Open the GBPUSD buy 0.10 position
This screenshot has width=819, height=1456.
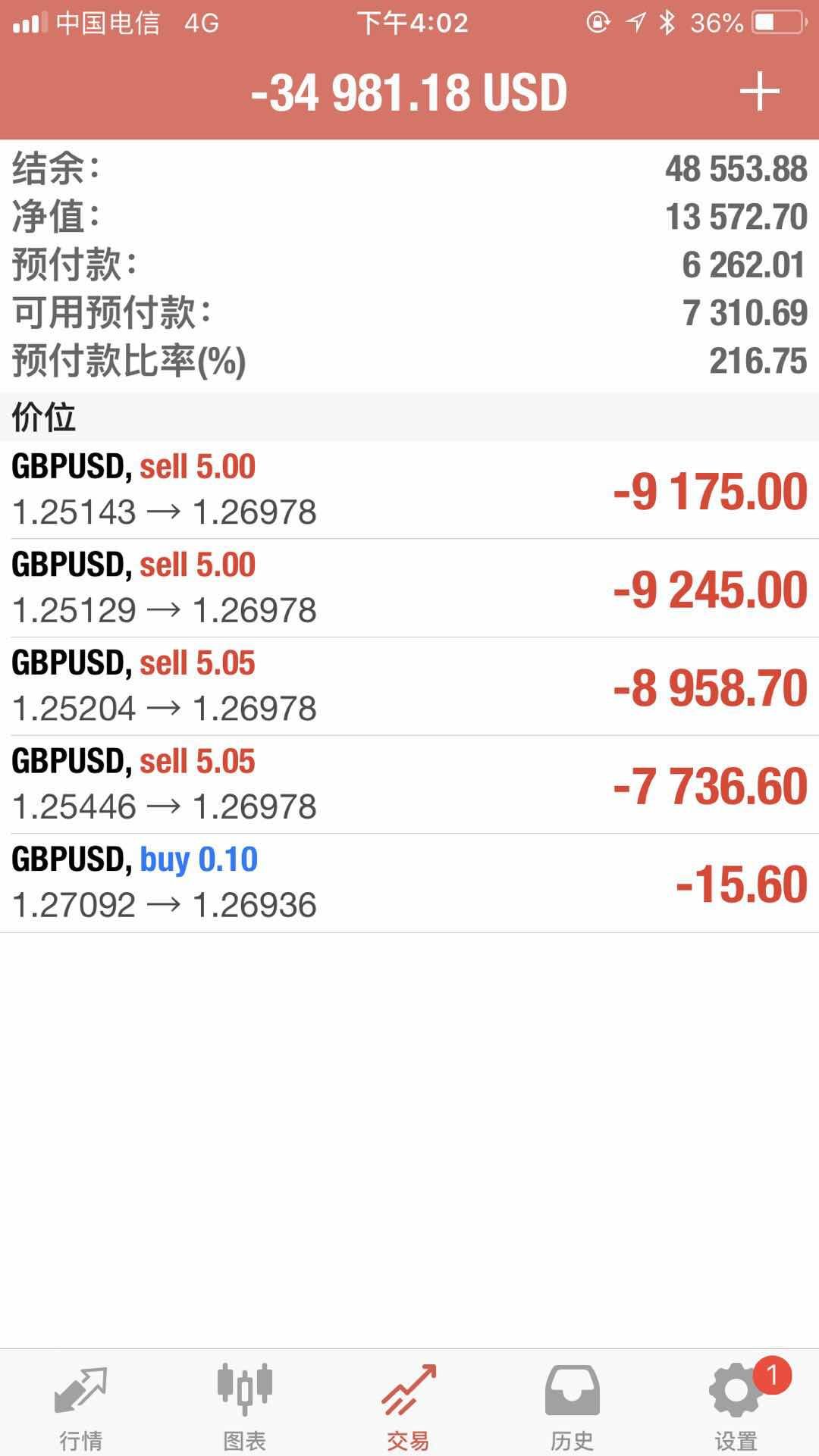tap(409, 883)
